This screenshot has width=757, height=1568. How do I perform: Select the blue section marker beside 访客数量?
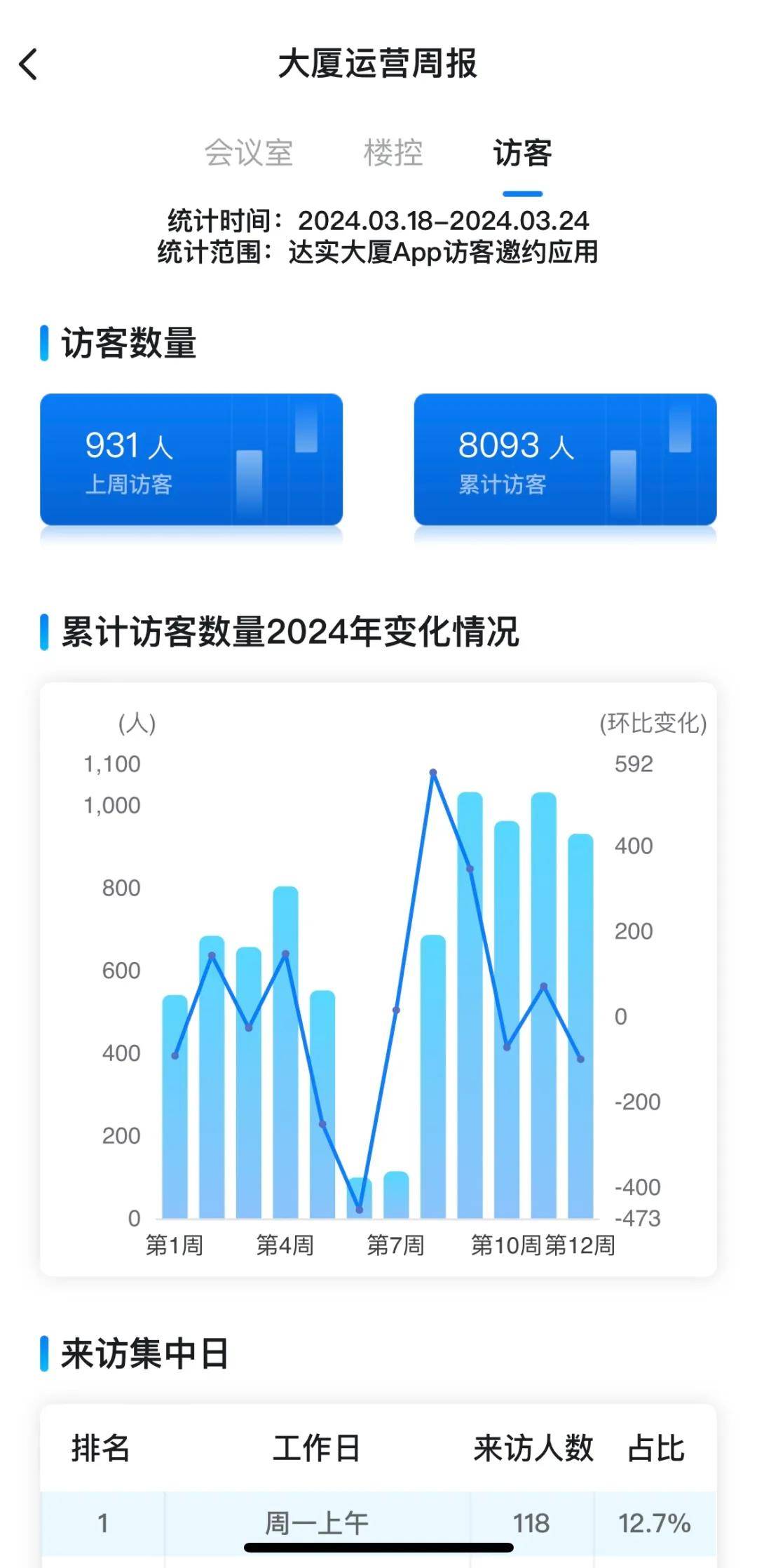tap(45, 342)
